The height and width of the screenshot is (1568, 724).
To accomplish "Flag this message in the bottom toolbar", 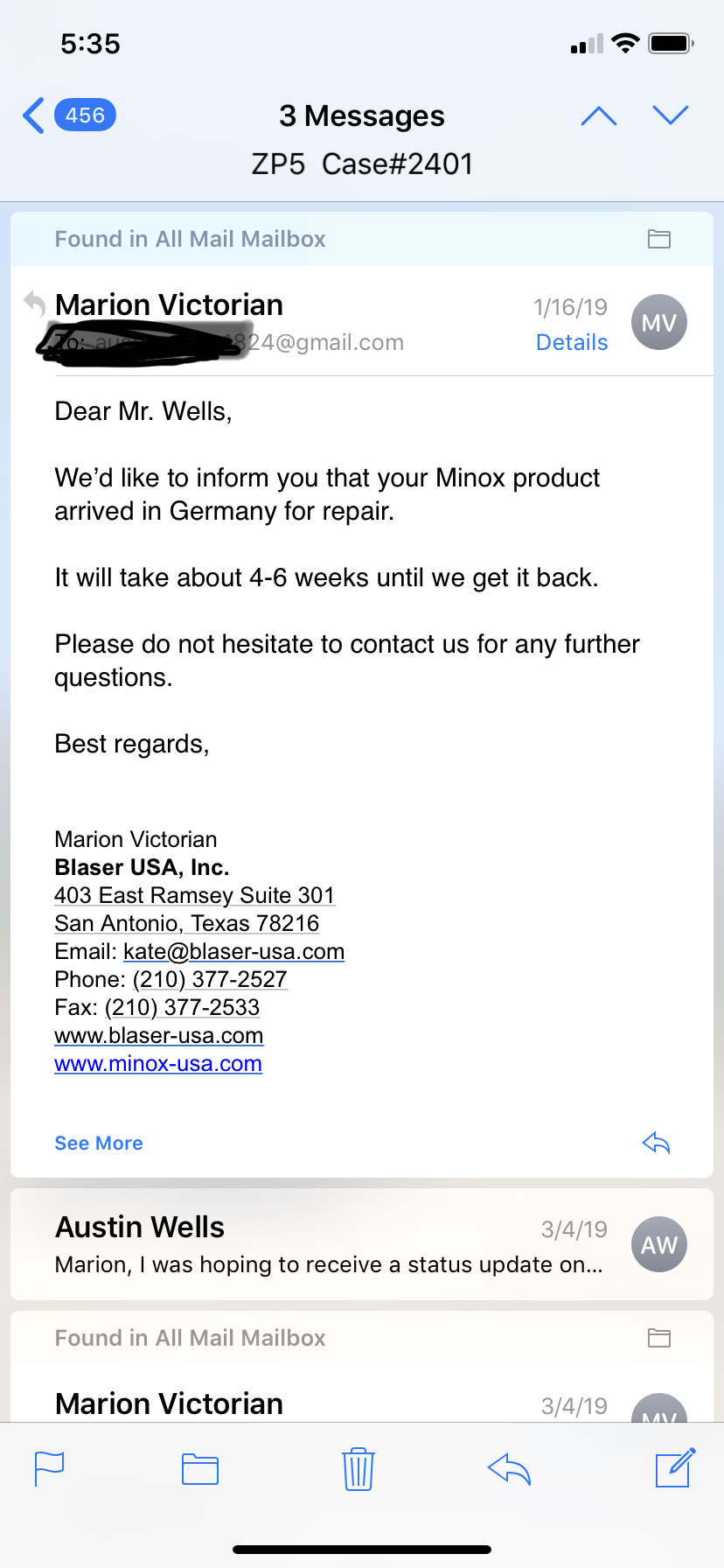I will tap(49, 1468).
